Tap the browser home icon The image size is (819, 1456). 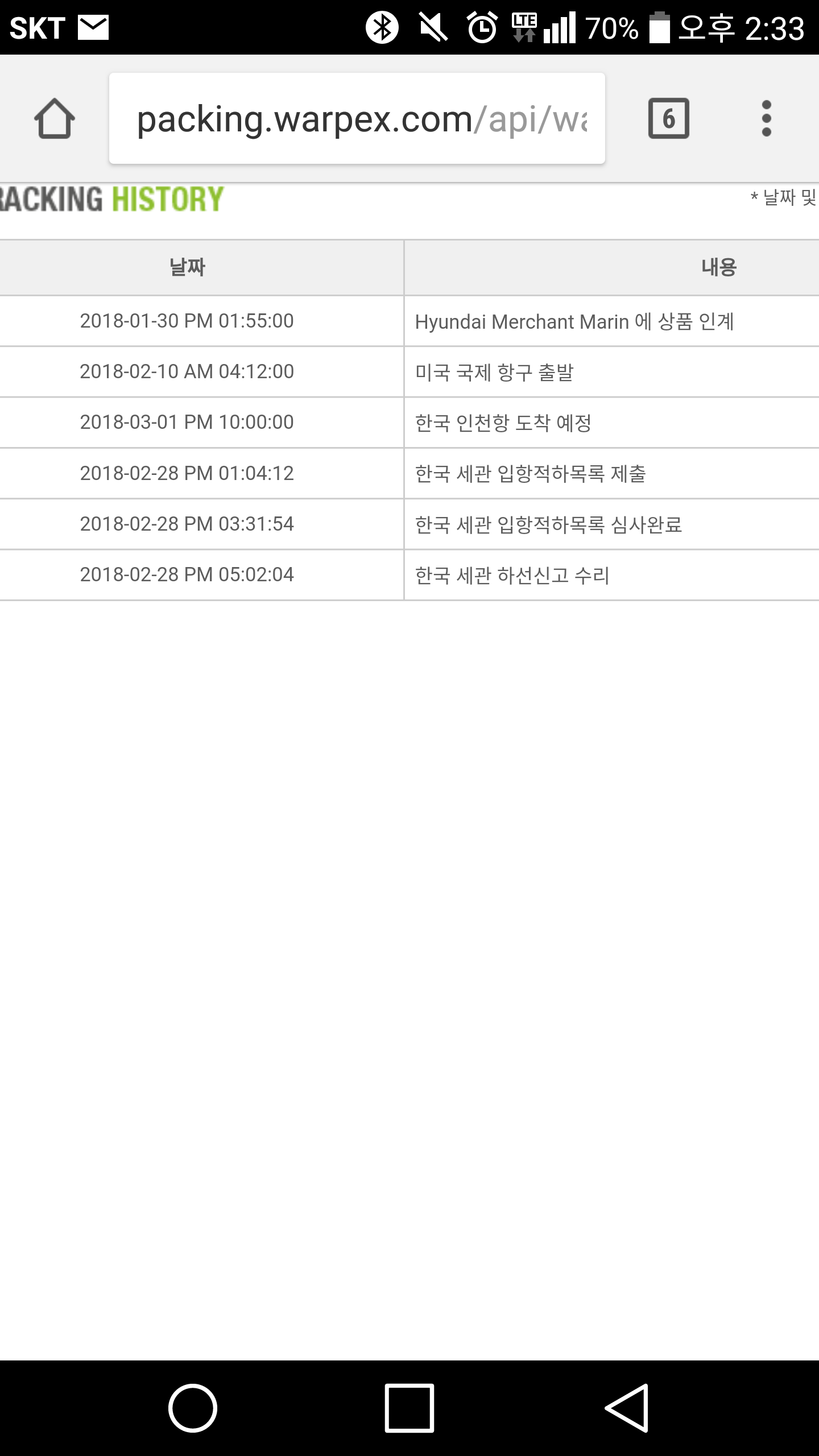point(55,119)
